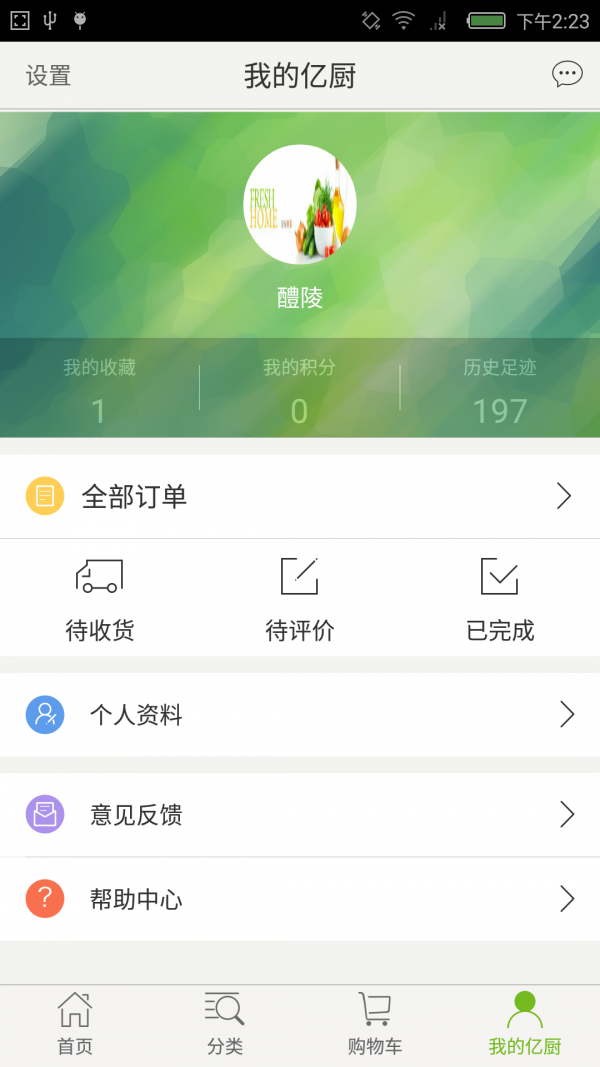The width and height of the screenshot is (600, 1067).
Task: Open 意见反馈 feedback
Action: click(x=300, y=815)
